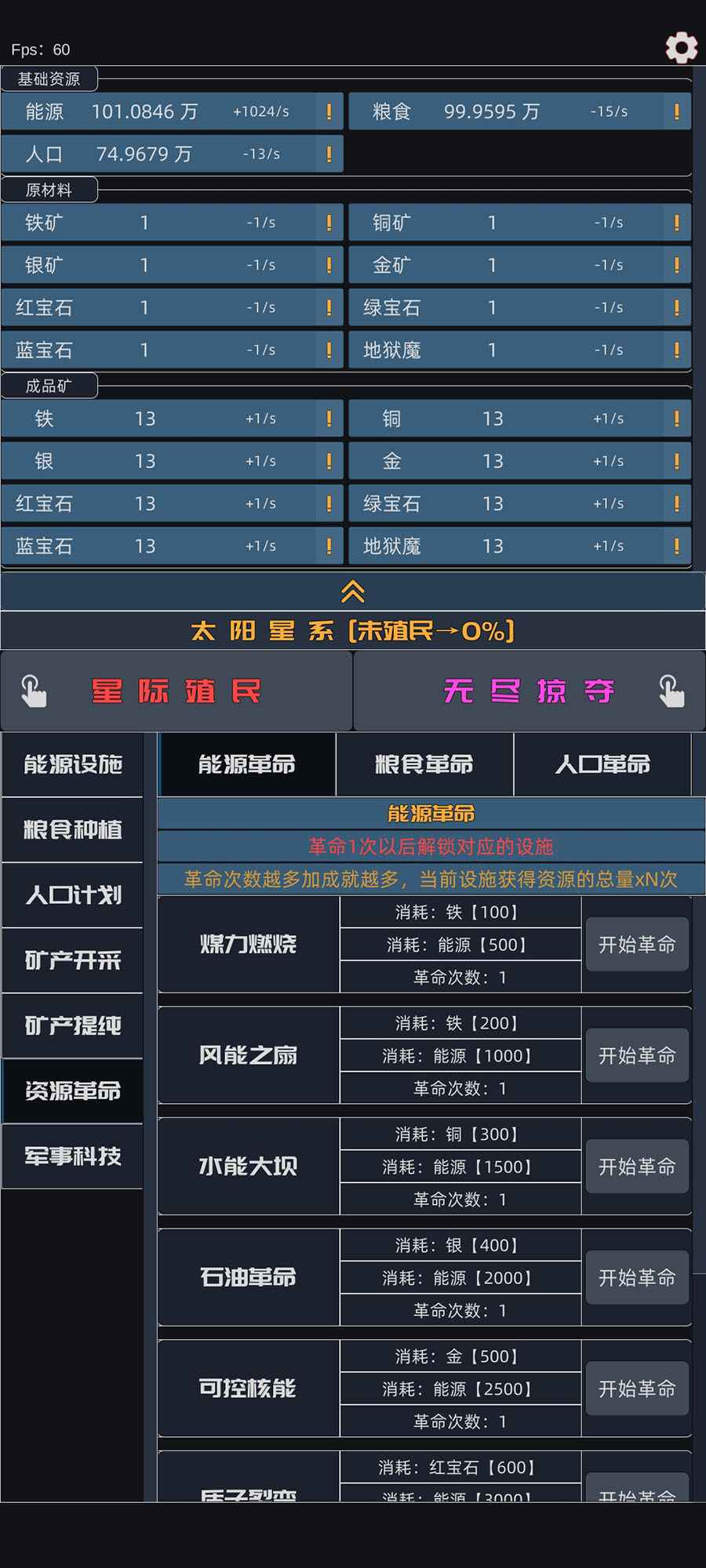Open the 军事科技 side menu
The width and height of the screenshot is (706, 1568).
[x=72, y=1156]
